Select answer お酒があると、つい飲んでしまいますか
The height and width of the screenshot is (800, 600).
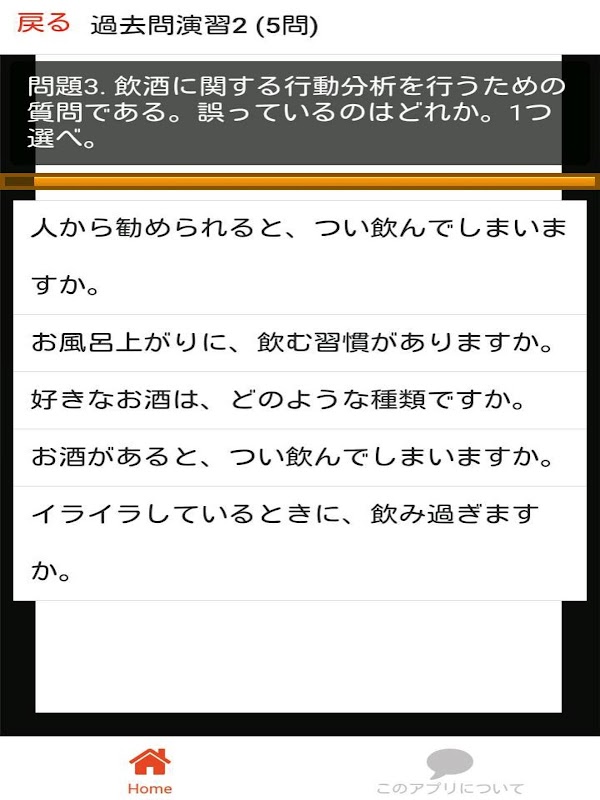(300, 457)
